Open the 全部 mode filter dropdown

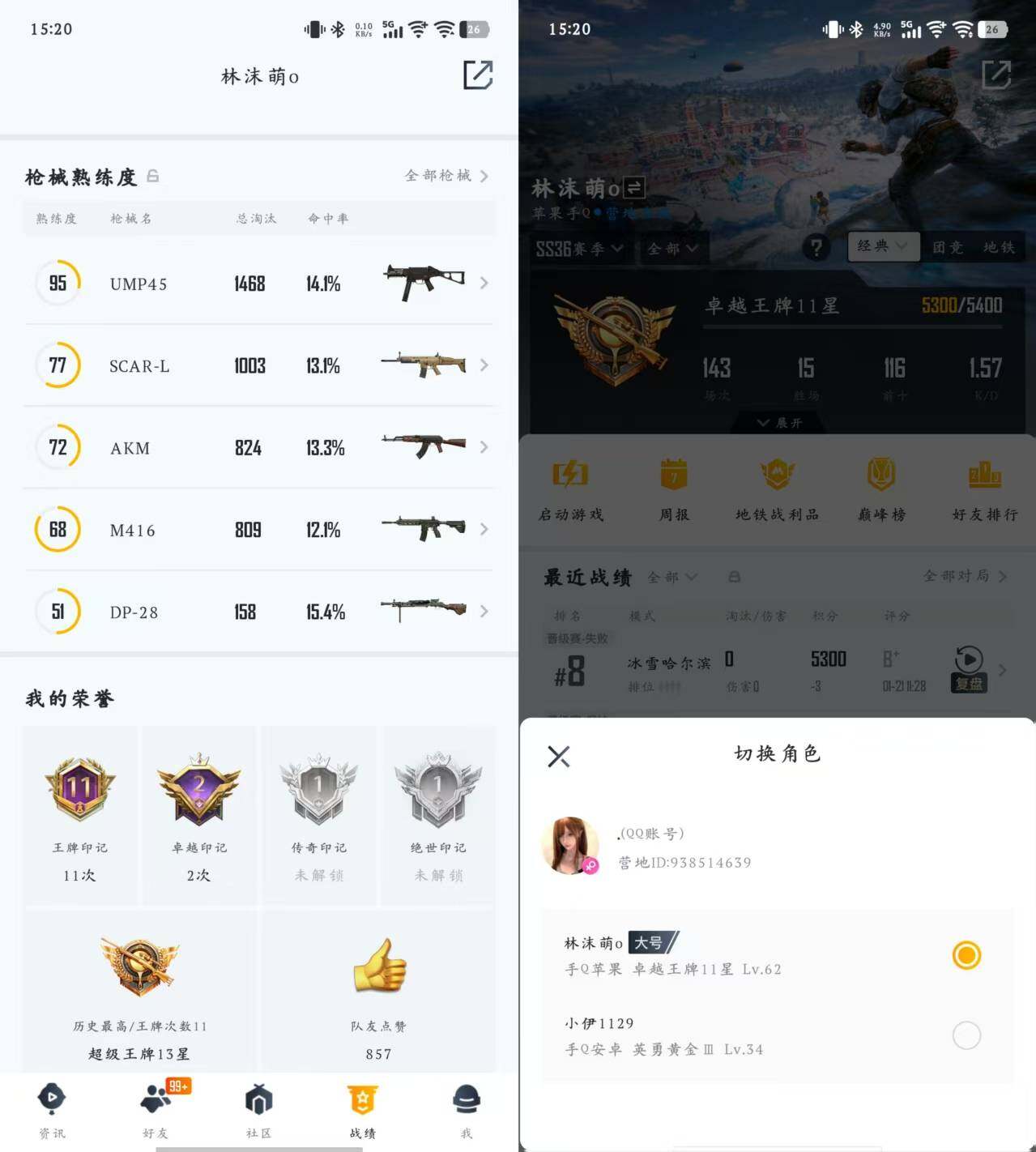pos(673,250)
